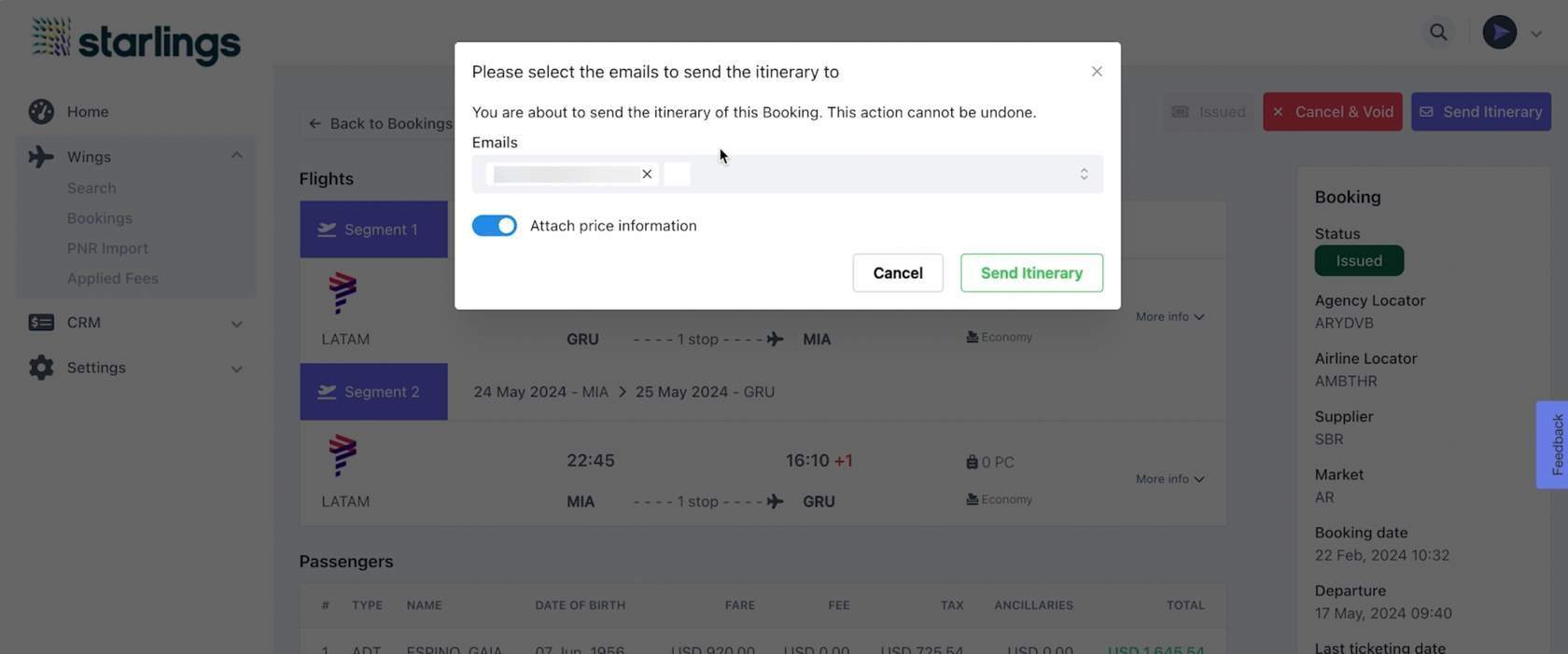
Task: Toggle Attach price information off
Action: click(x=494, y=226)
